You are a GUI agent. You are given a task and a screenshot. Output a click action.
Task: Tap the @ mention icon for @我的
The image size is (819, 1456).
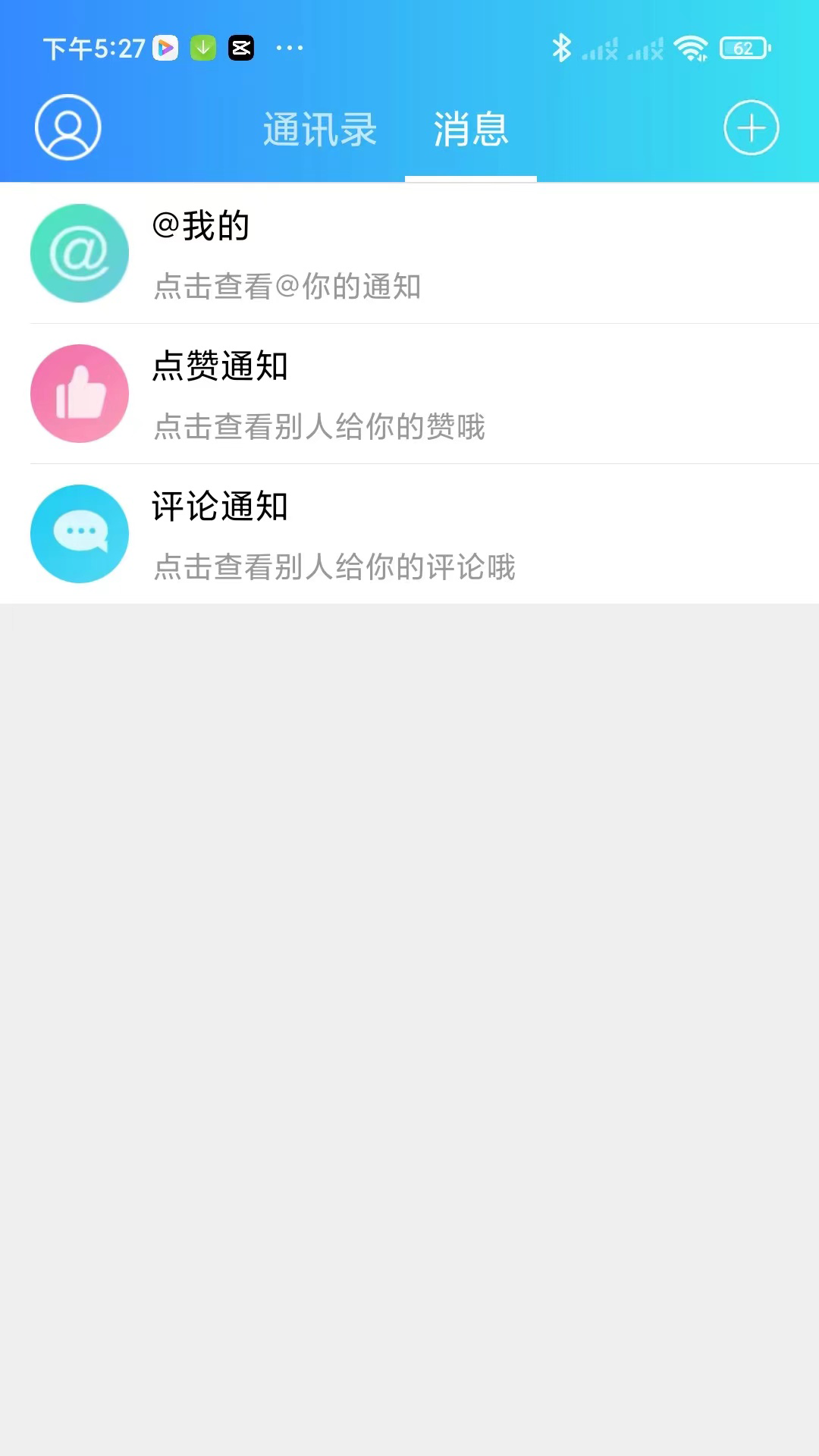pos(79,253)
